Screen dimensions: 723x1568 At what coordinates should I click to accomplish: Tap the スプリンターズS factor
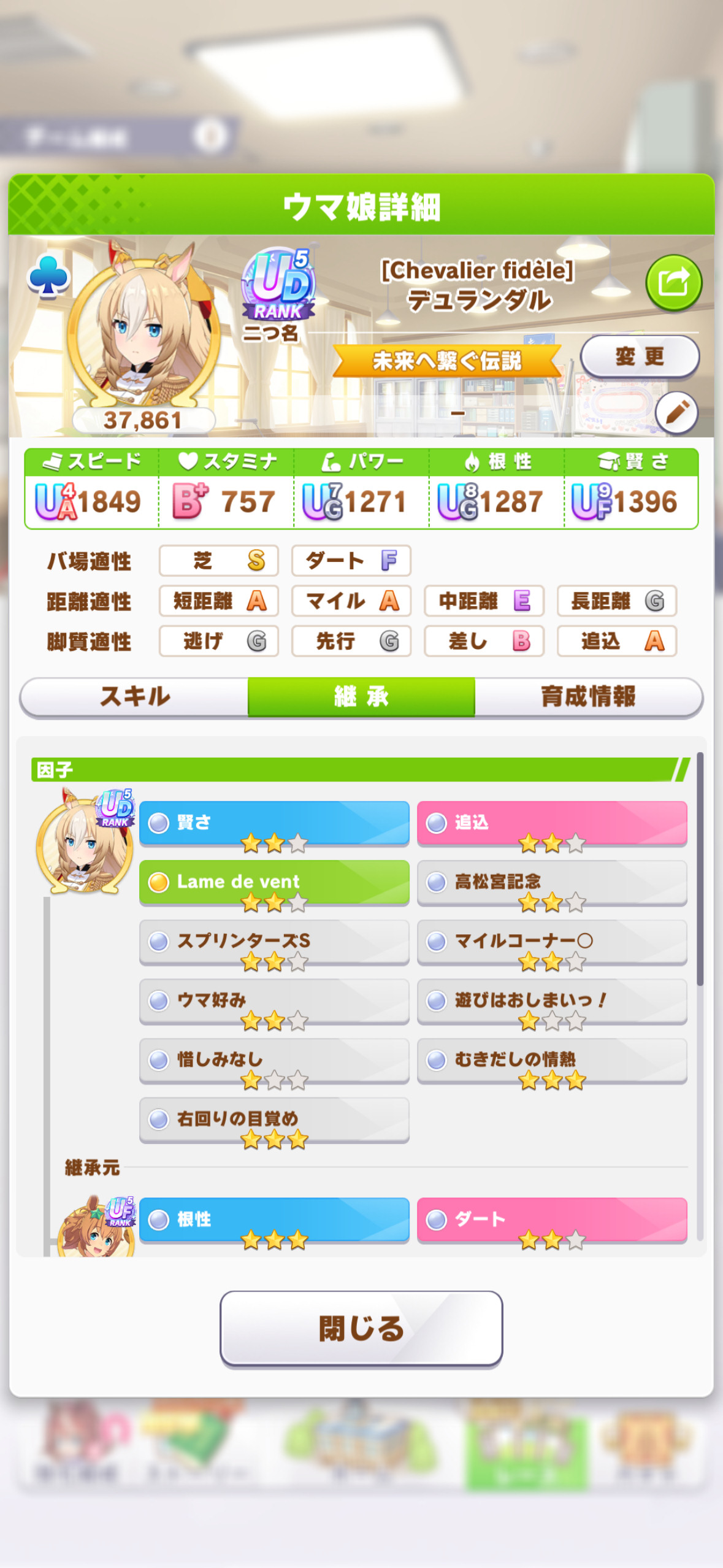[274, 942]
